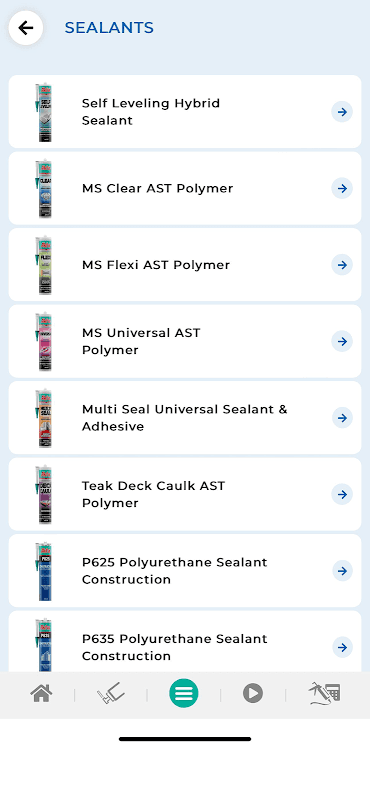Open Multi Seal Universal Sealant & Adhesive
370x800 pixels.
tap(185, 418)
